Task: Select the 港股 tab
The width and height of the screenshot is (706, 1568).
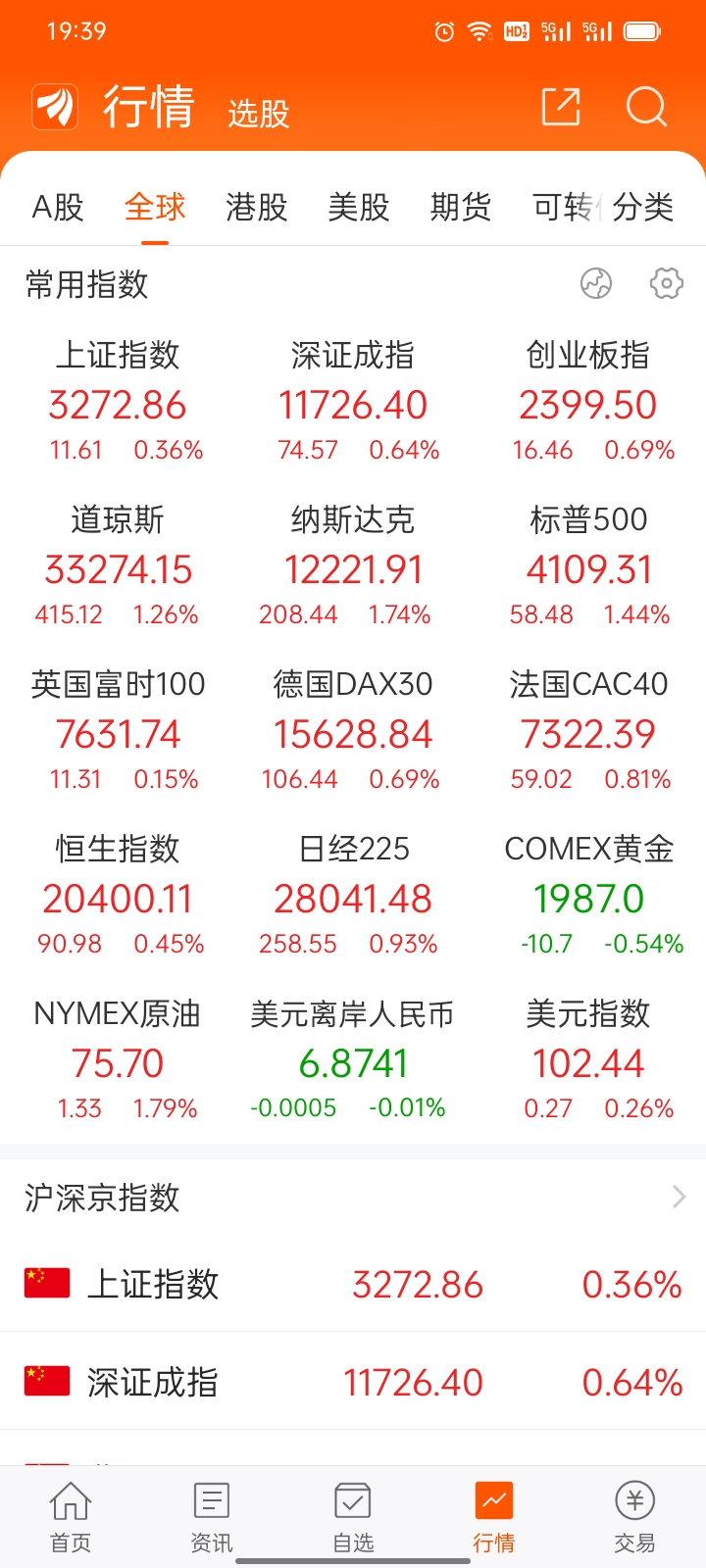Action: pyautogui.click(x=257, y=207)
